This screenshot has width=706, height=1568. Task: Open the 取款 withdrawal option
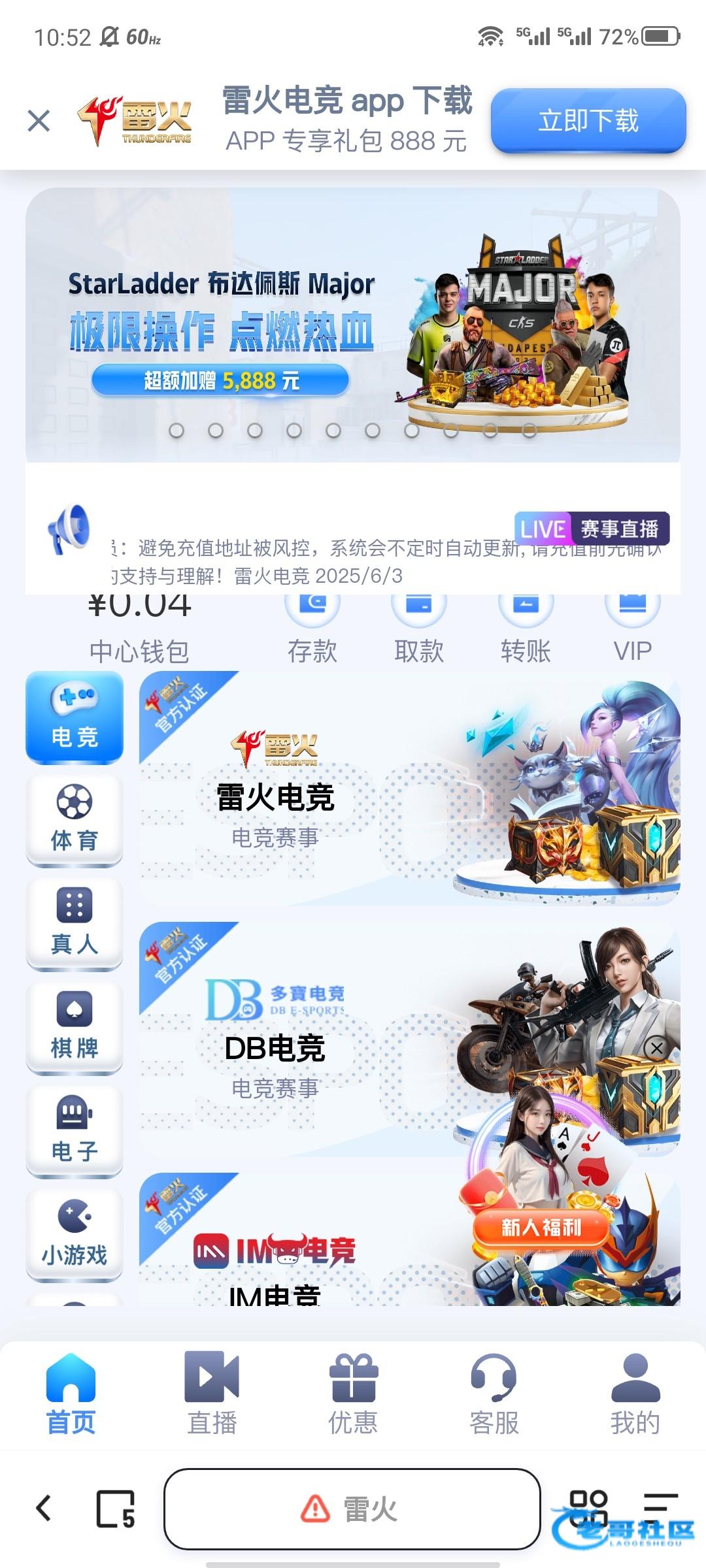(x=419, y=629)
